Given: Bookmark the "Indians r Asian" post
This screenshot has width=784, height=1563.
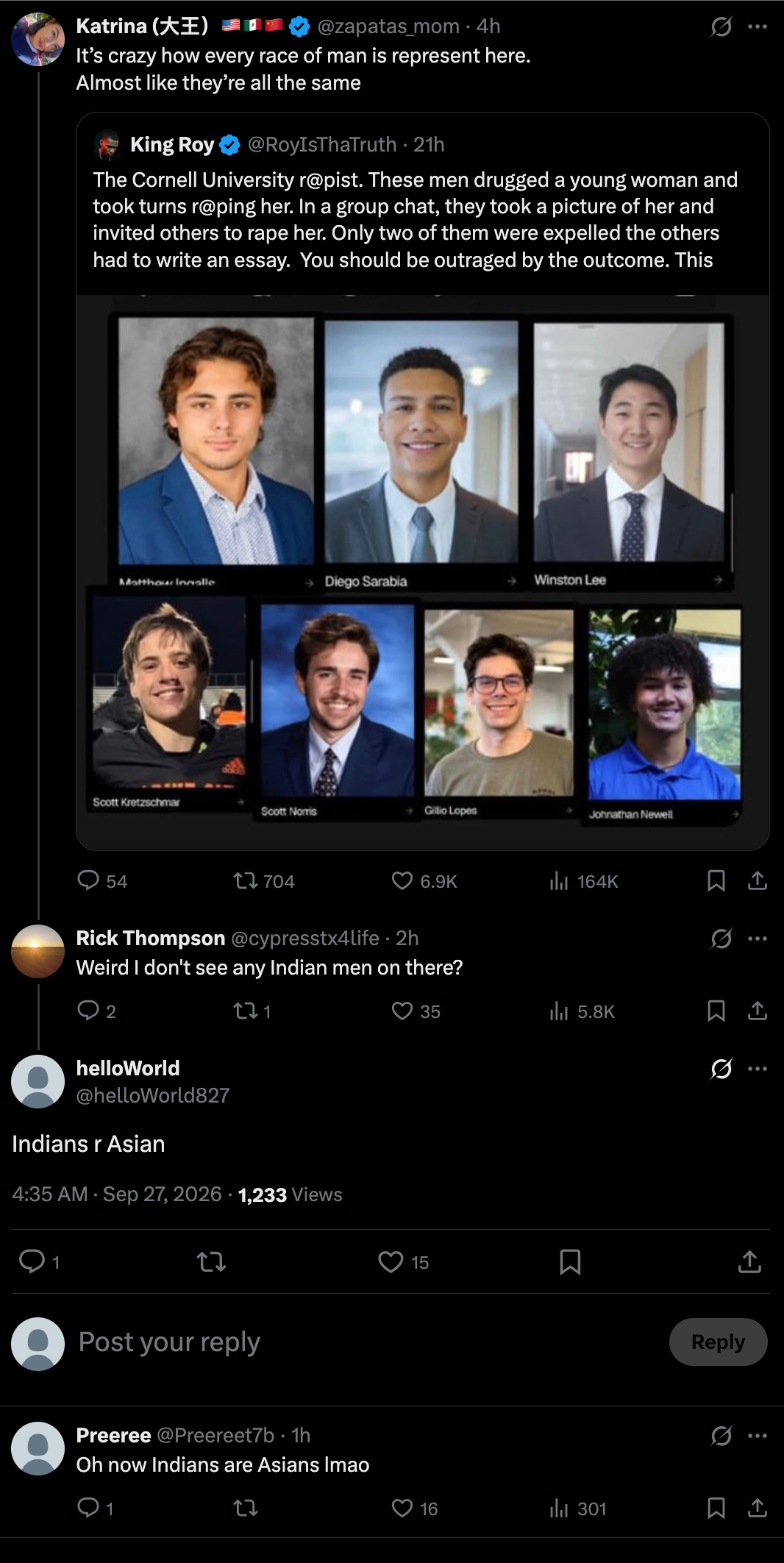Looking at the screenshot, I should 570,1261.
